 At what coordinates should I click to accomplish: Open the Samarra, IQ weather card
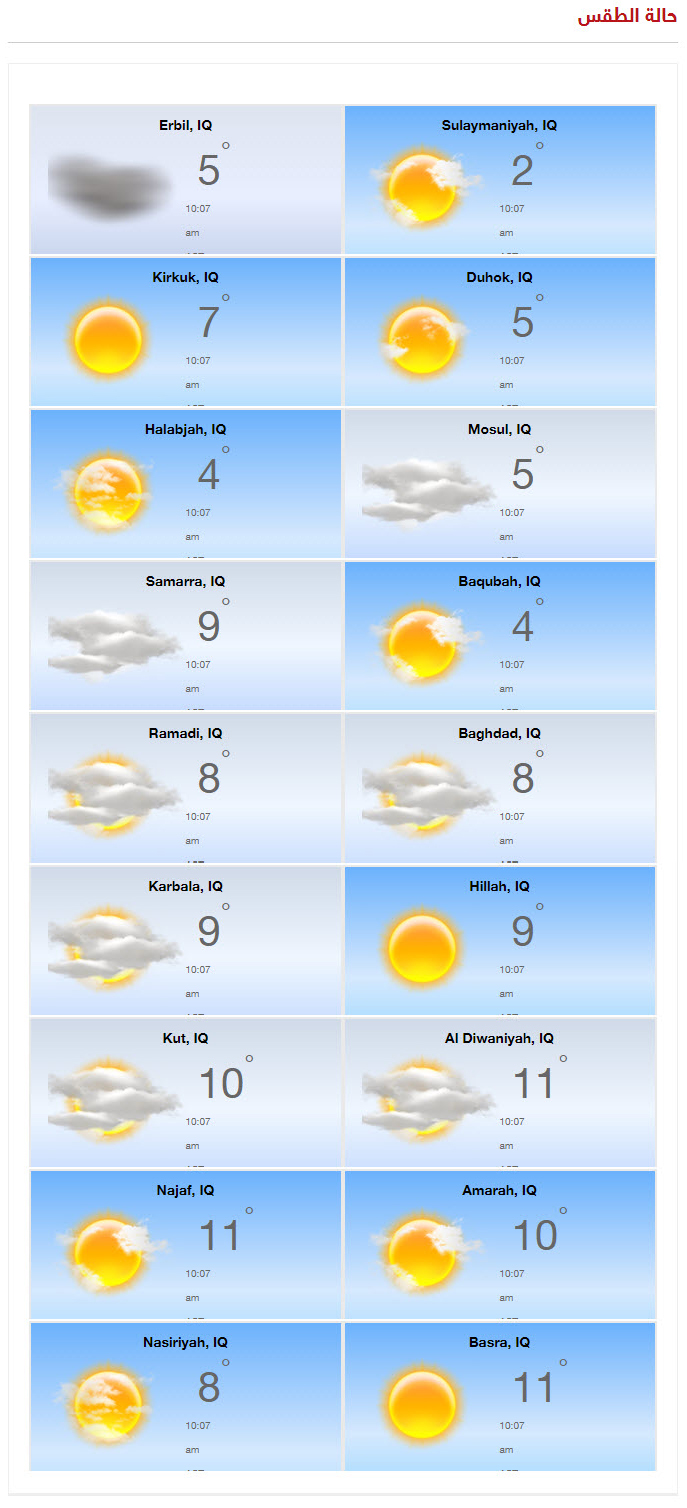pyautogui.click(x=186, y=636)
